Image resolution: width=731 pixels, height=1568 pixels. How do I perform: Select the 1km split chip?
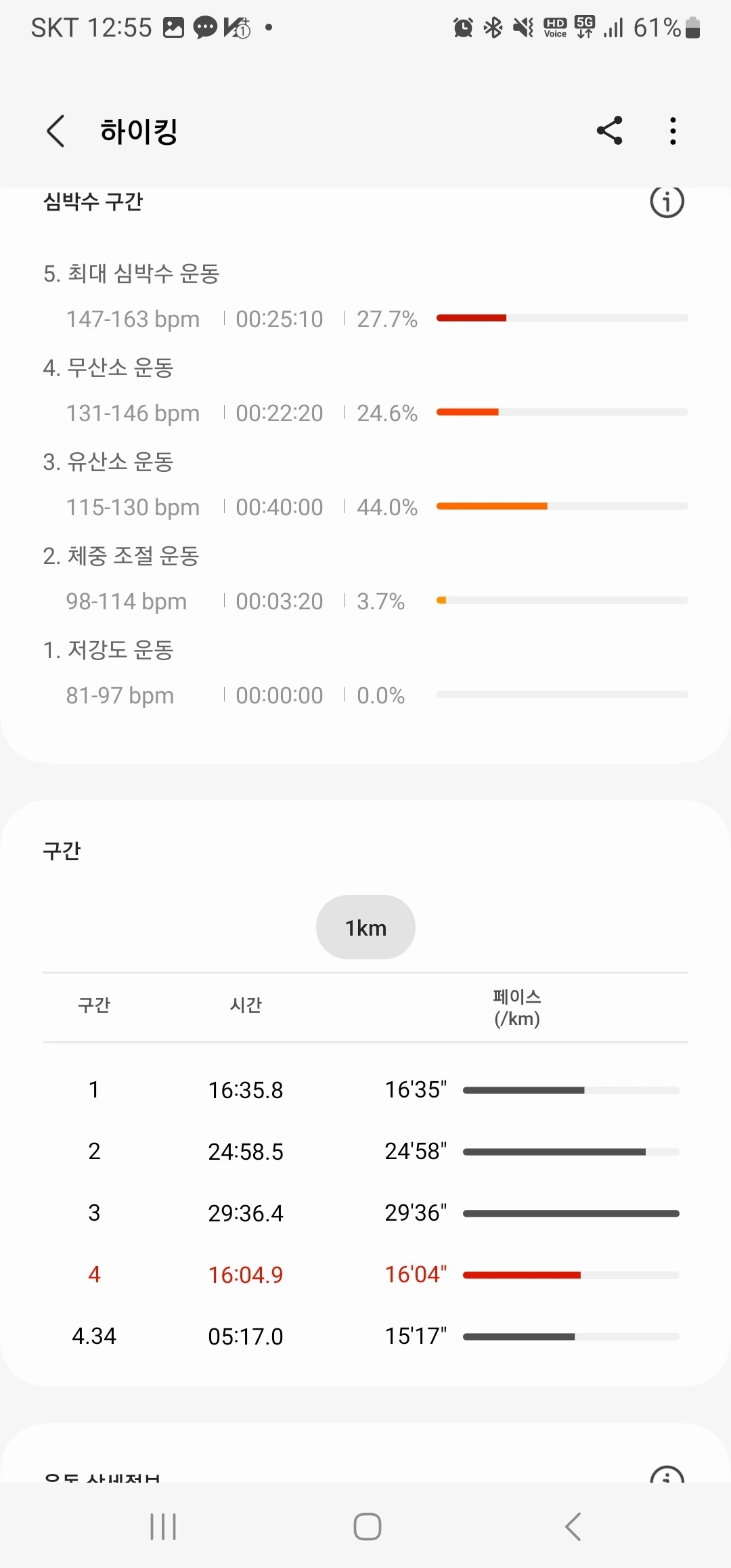pyautogui.click(x=365, y=928)
